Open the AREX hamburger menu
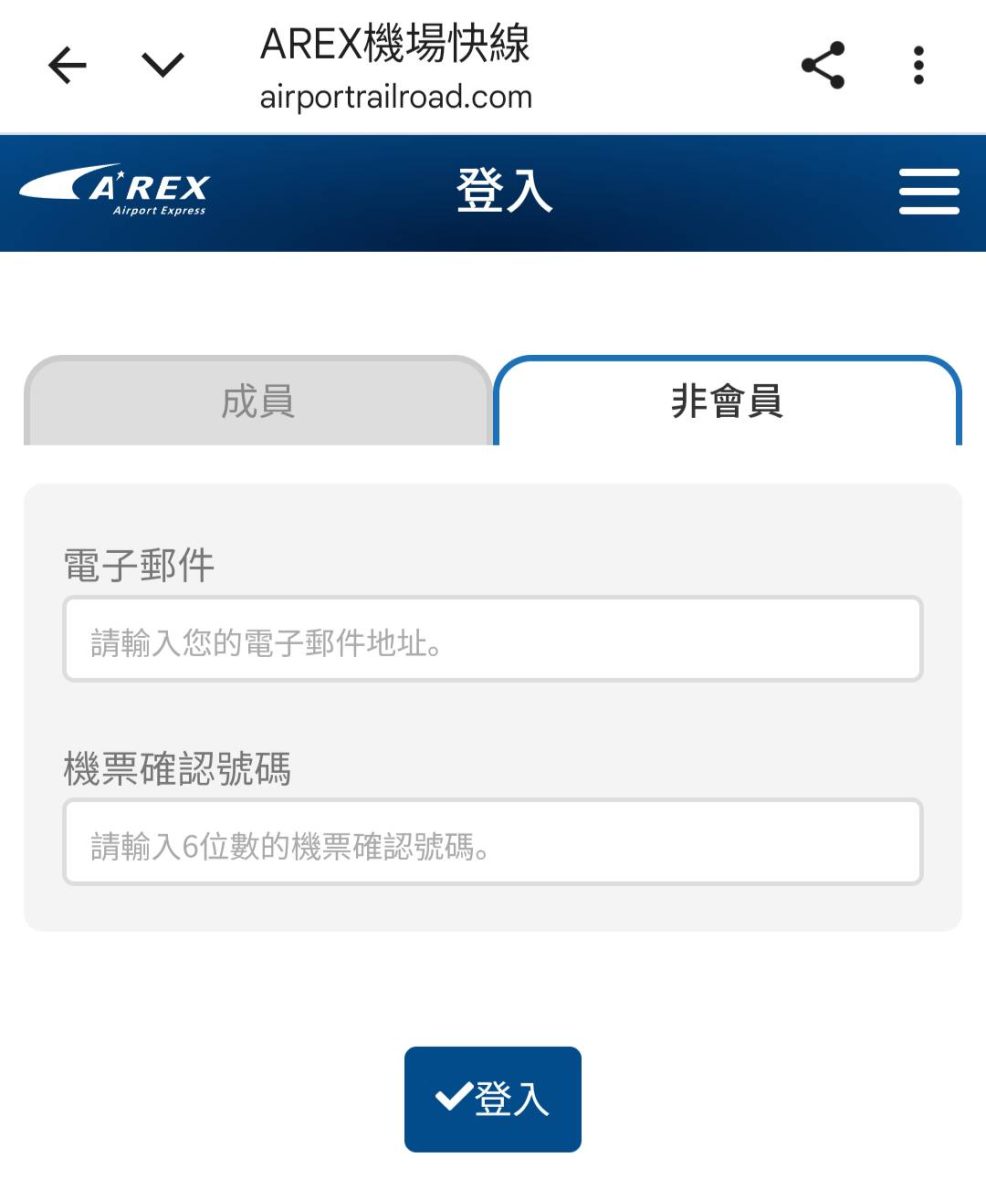This screenshot has width=986, height=1200. coord(928,191)
